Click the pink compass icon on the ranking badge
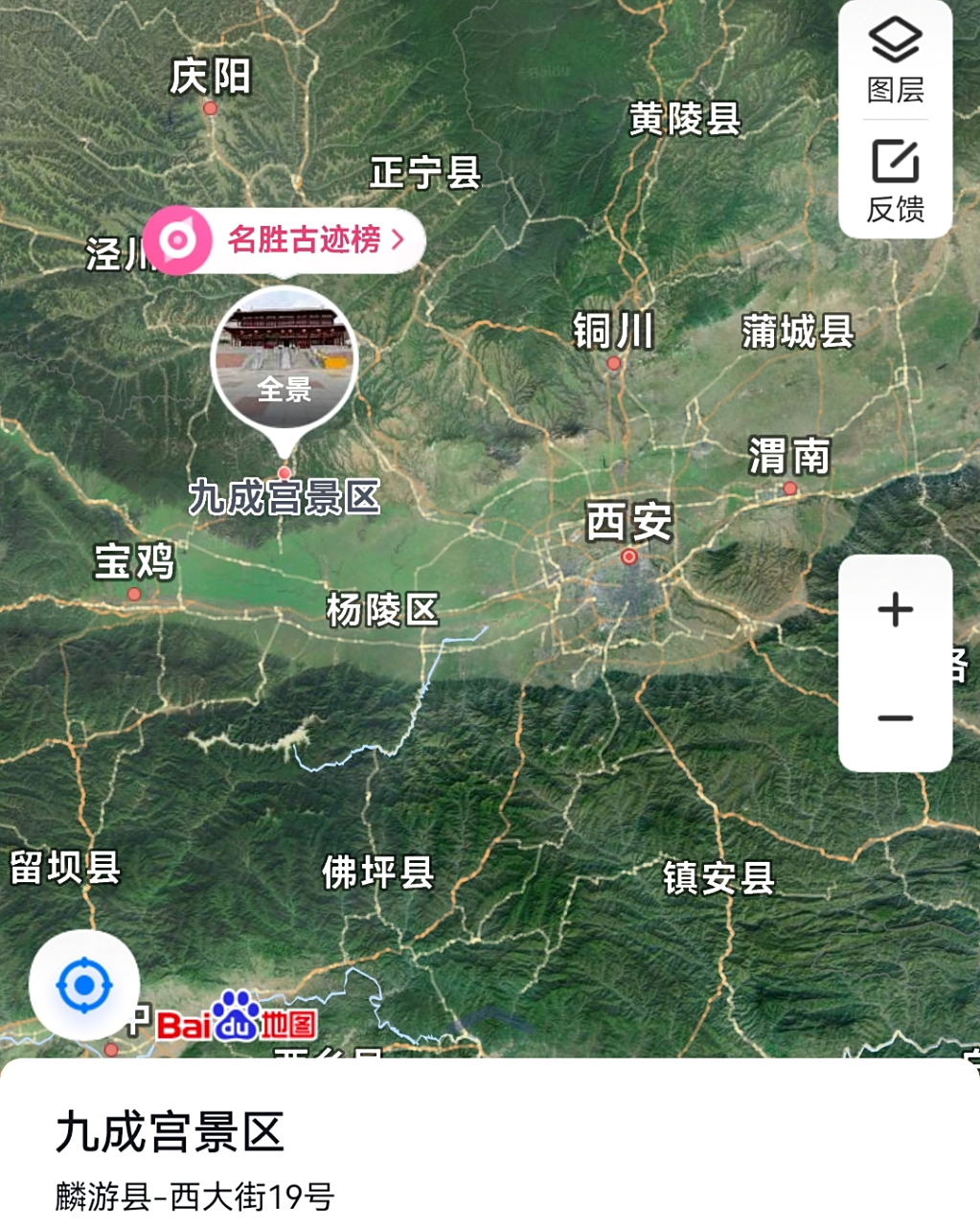The height and width of the screenshot is (1226, 980). click(180, 239)
